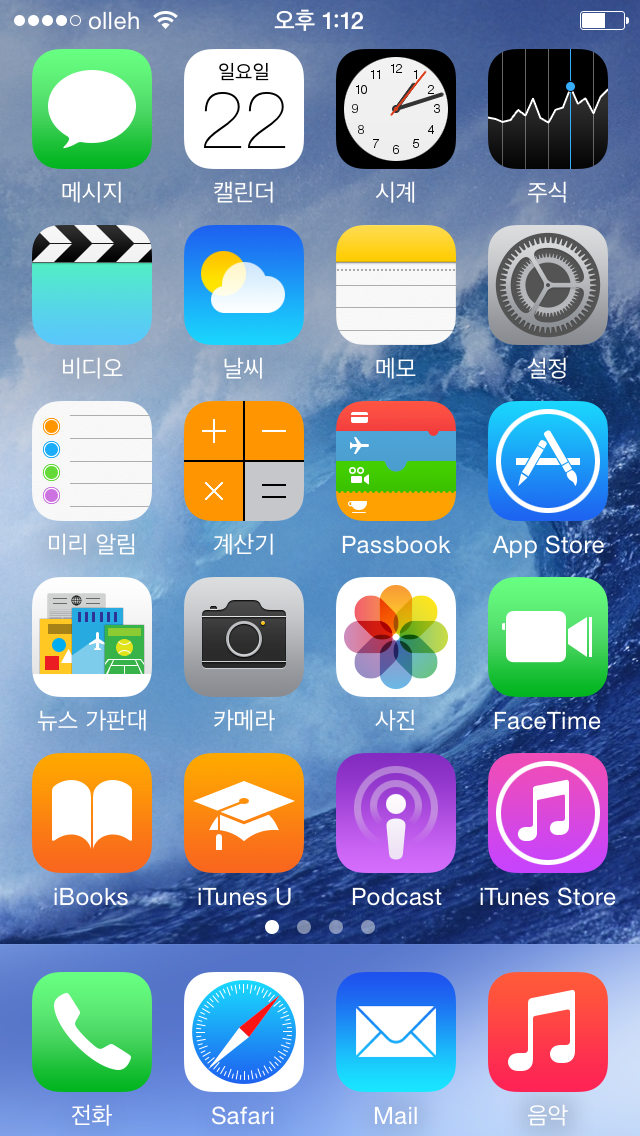Open the 뉴스 가판대 Newsstand folder

tap(92, 637)
